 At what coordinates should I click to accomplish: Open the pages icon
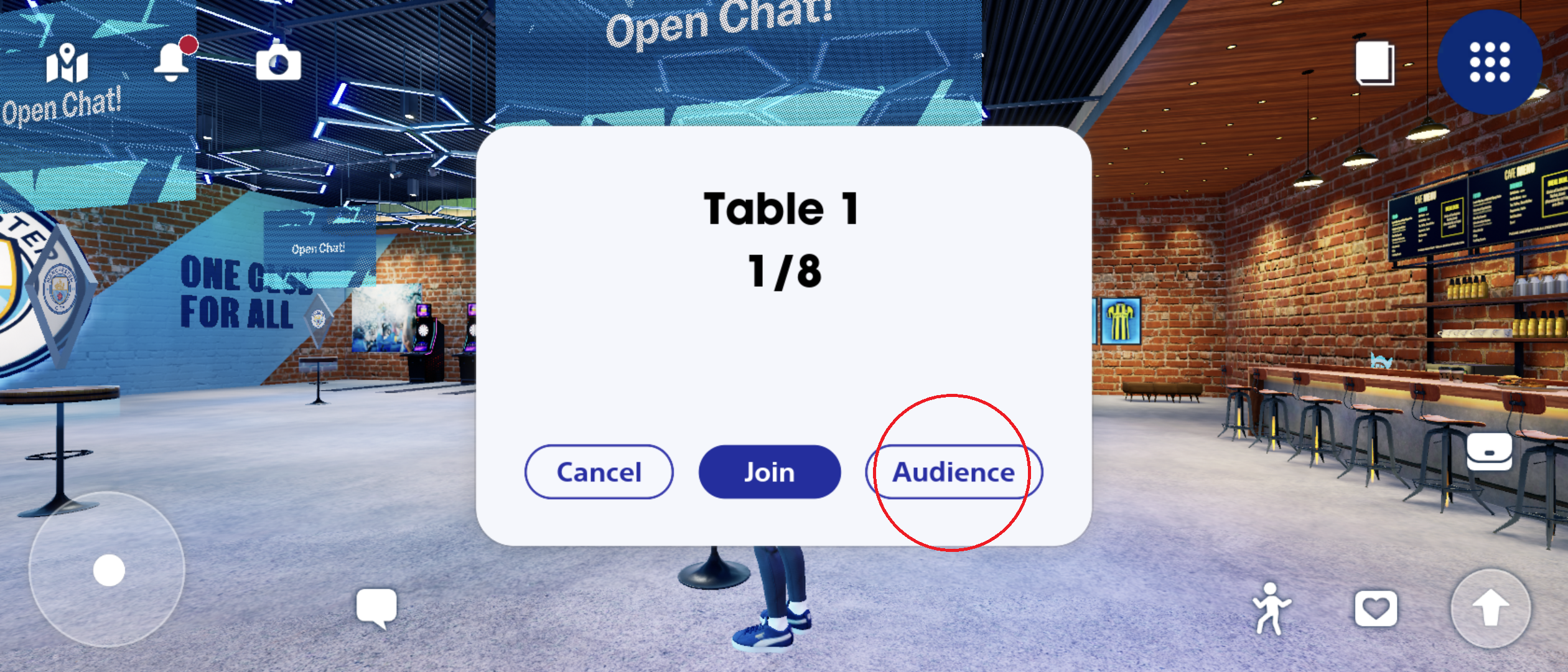point(1375,63)
